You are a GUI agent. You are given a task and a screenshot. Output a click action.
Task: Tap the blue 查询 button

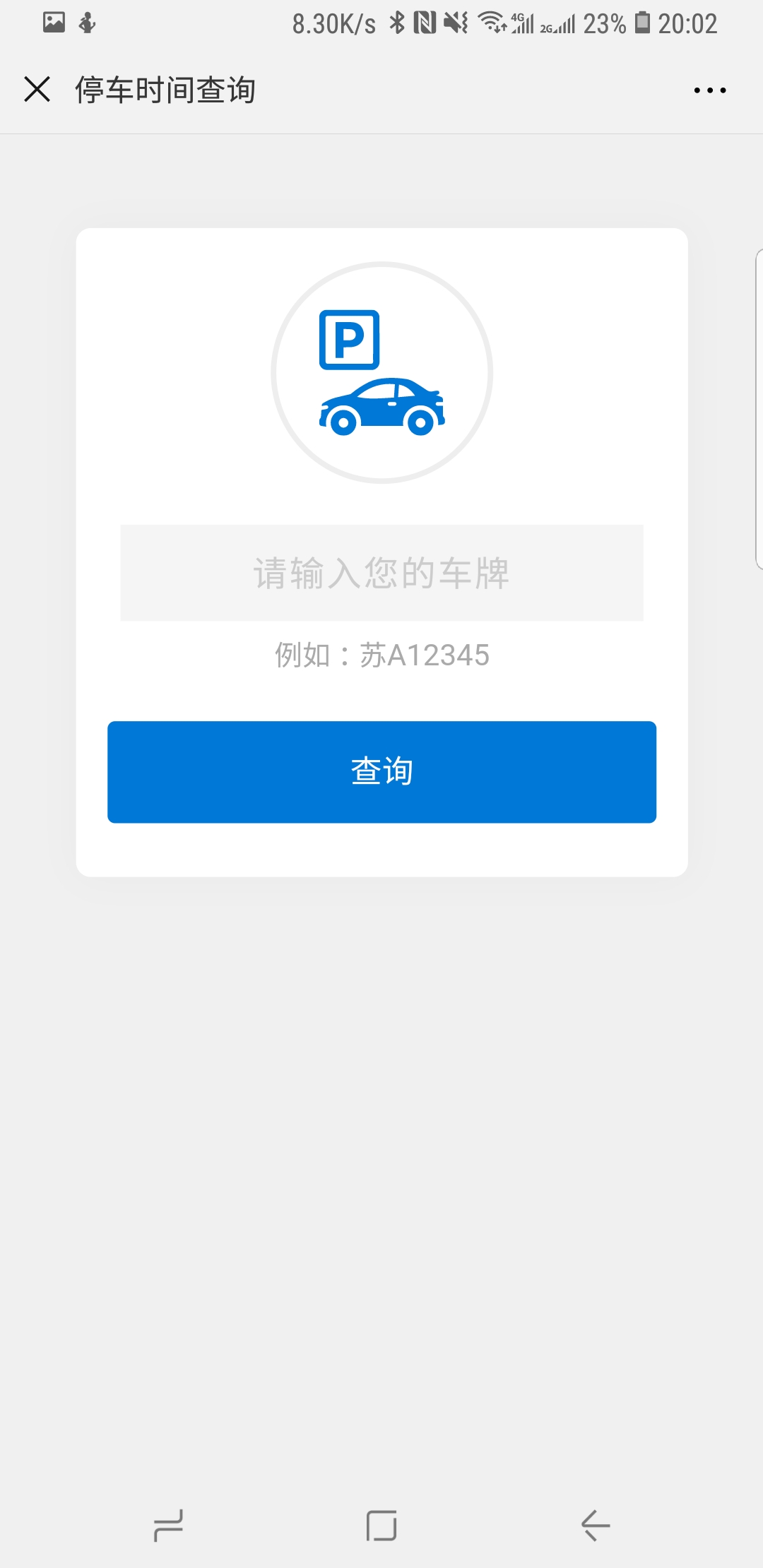[381, 772]
